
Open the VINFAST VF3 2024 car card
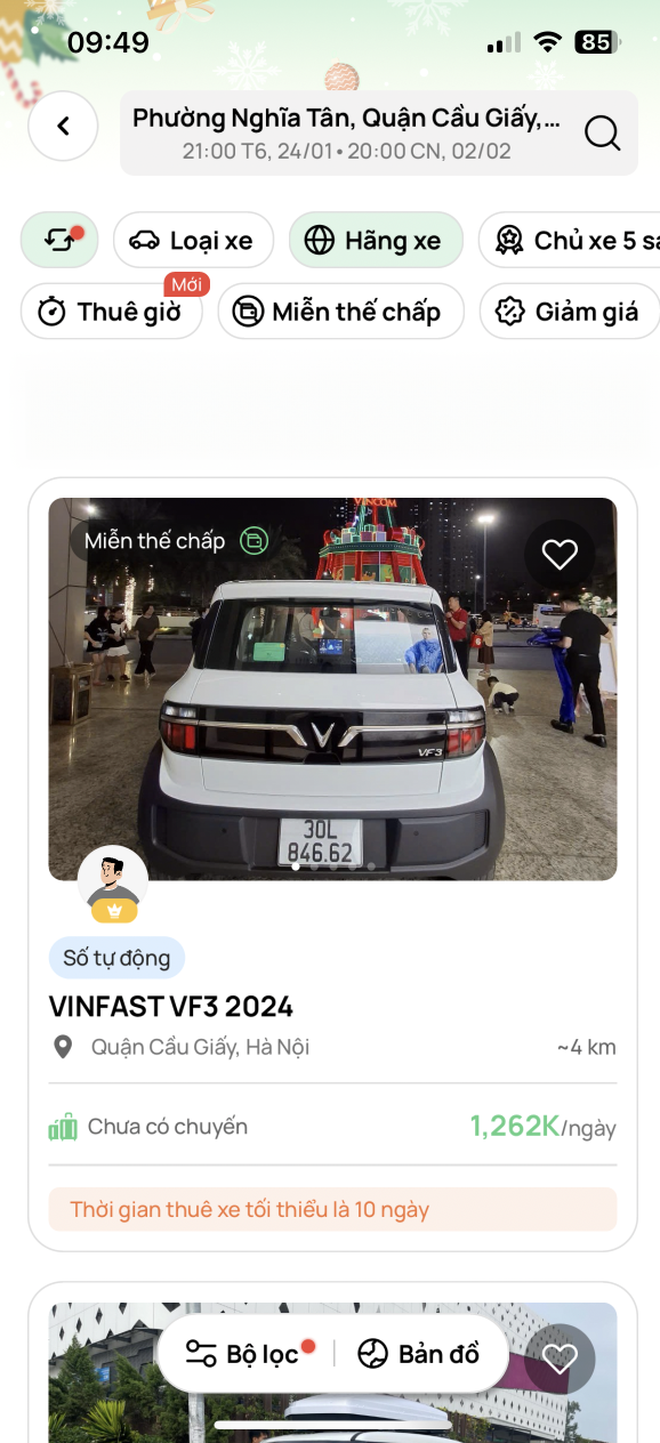pyautogui.click(x=332, y=1006)
